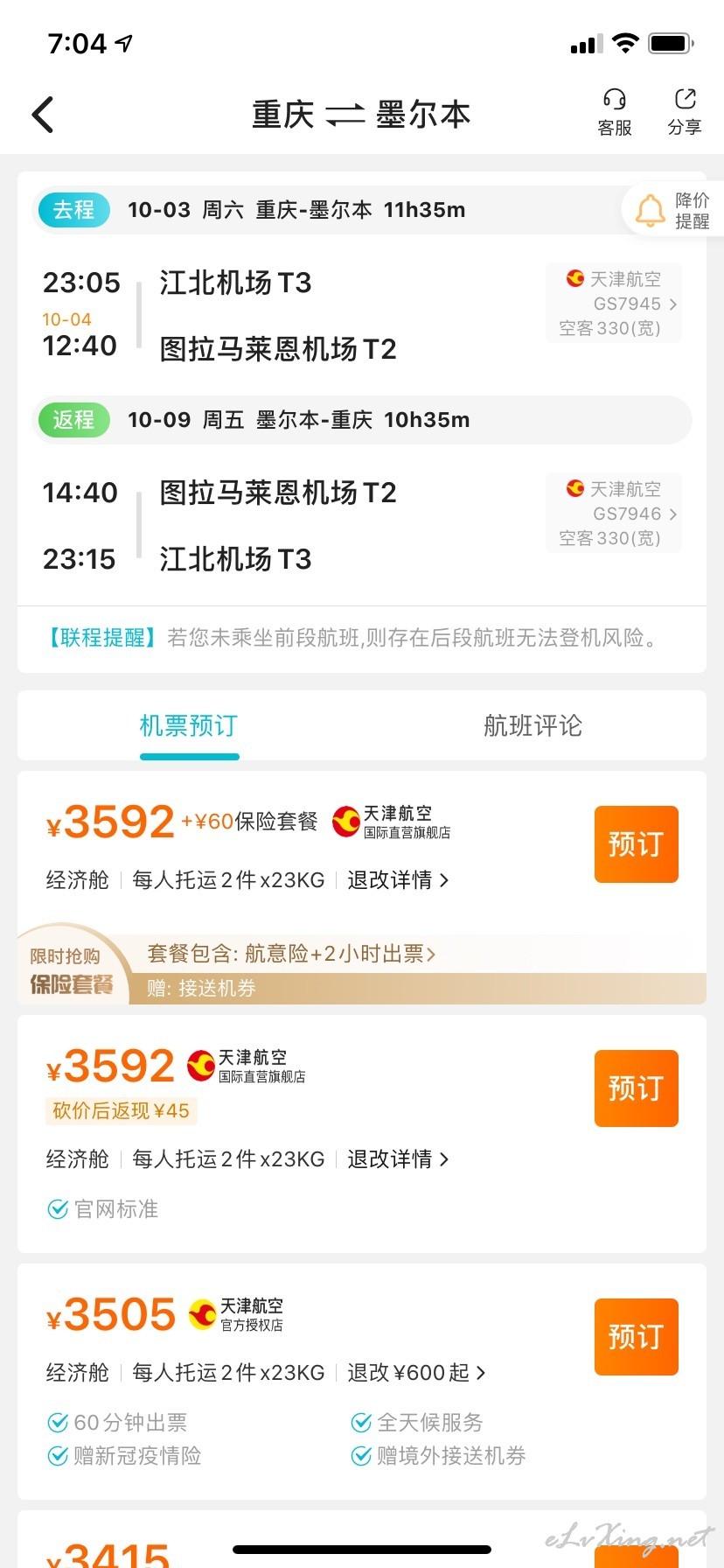The height and width of the screenshot is (1568, 724).
Task: Book the ¥3505 官方授权店 fare
Action: 637,1337
